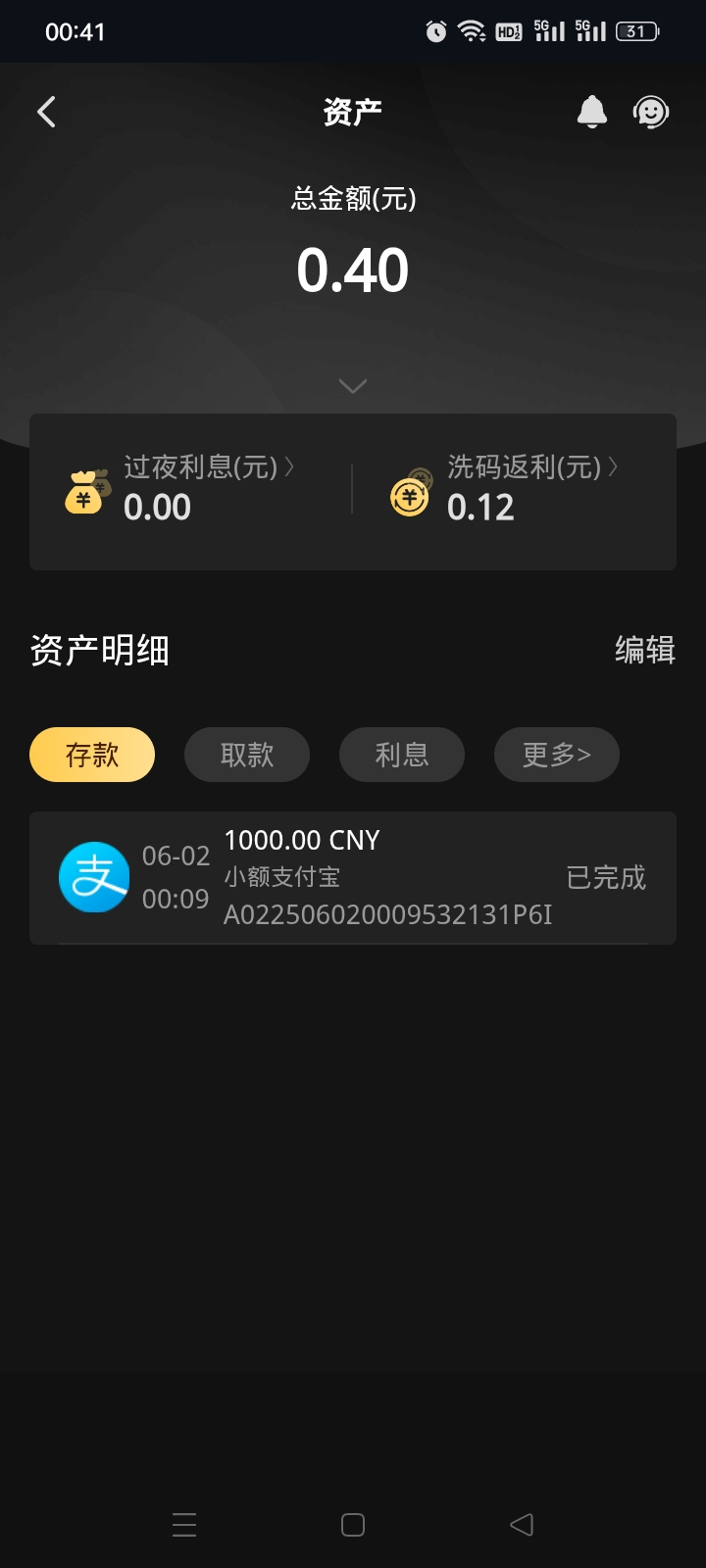Select the 存款 filter chip

pyautogui.click(x=92, y=755)
